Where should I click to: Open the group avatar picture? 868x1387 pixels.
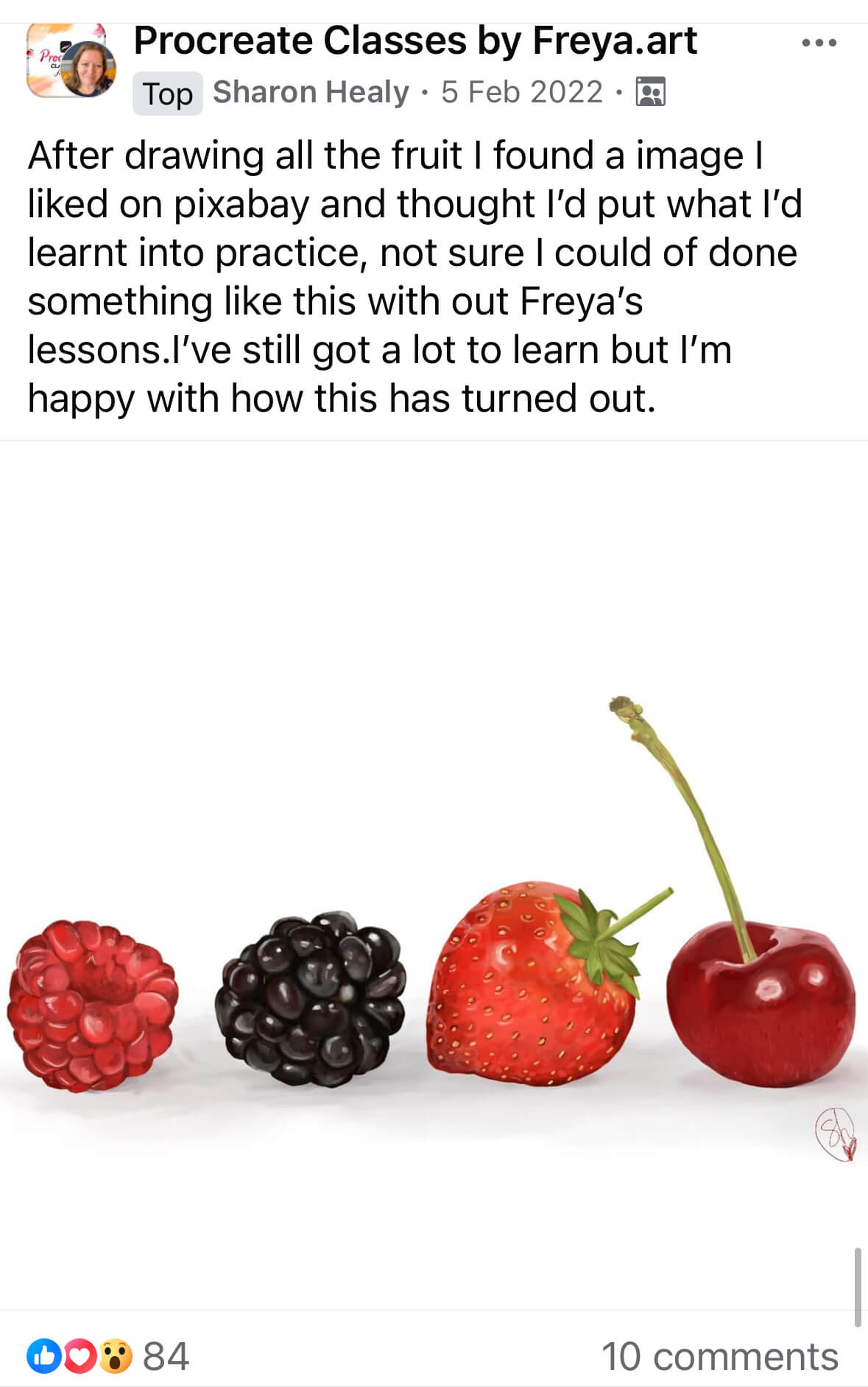71,61
